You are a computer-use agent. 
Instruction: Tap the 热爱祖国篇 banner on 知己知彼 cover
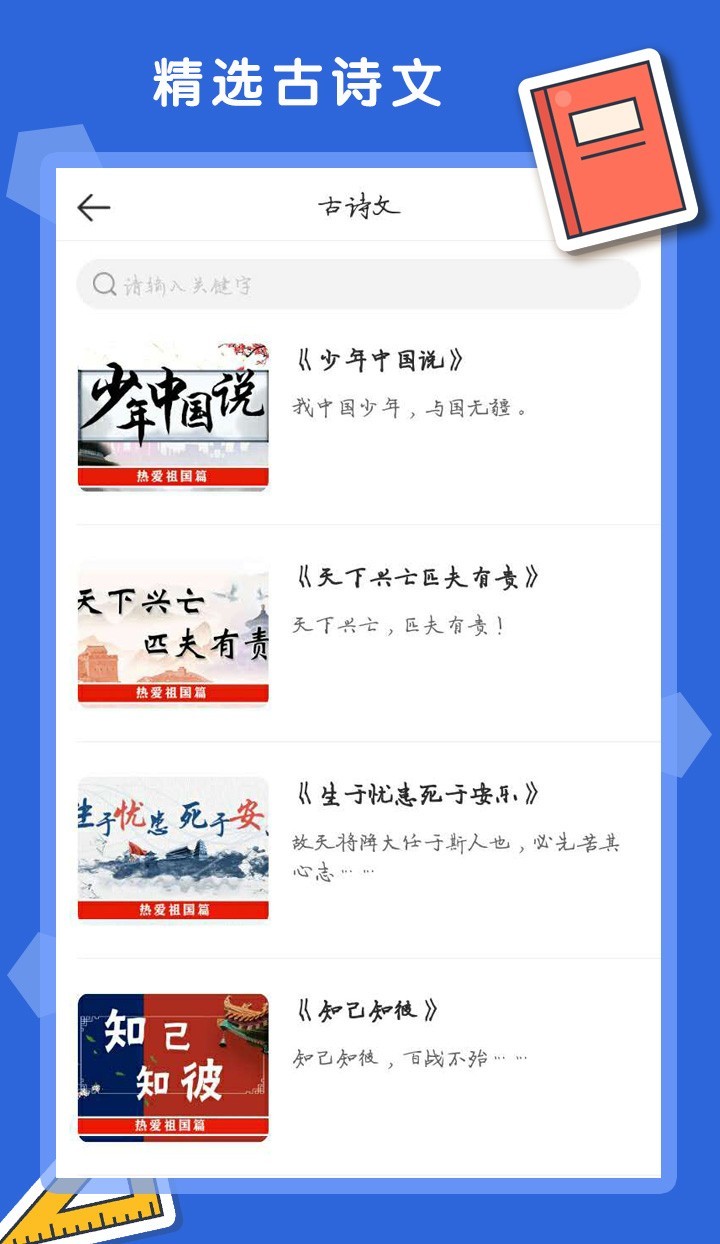pos(172,1125)
